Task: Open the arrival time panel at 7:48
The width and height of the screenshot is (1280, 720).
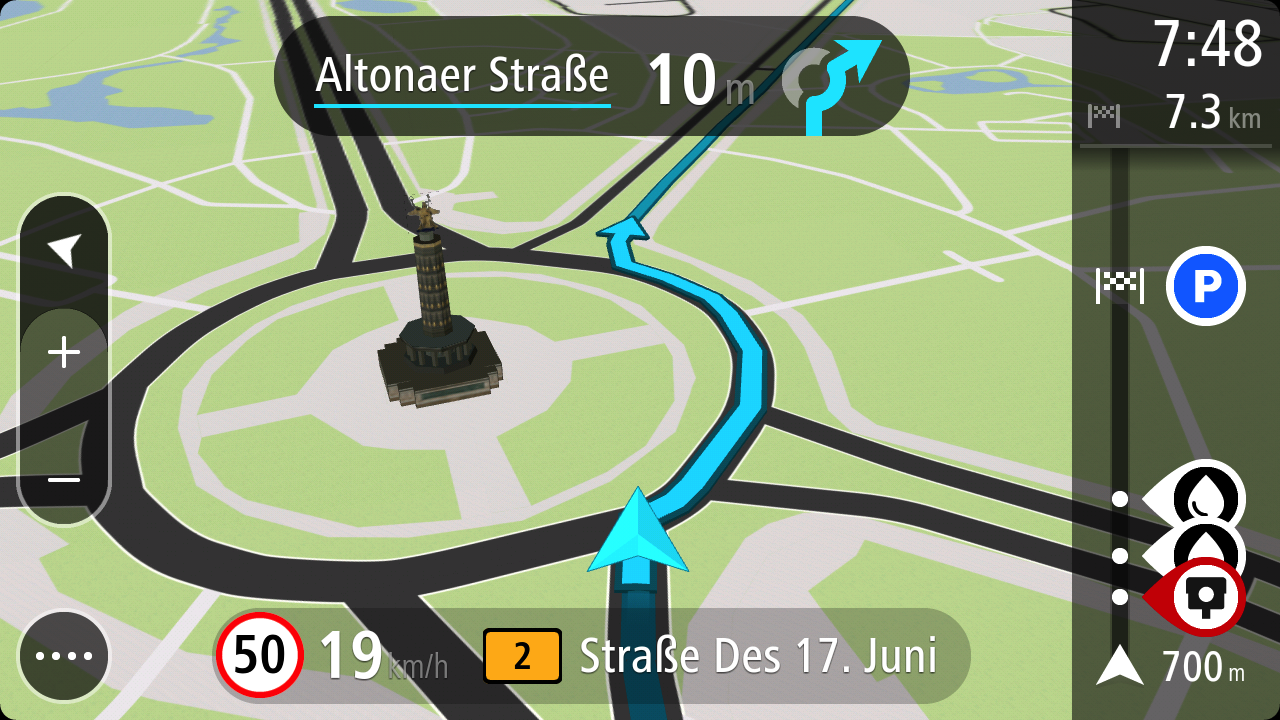Action: pos(1176,72)
